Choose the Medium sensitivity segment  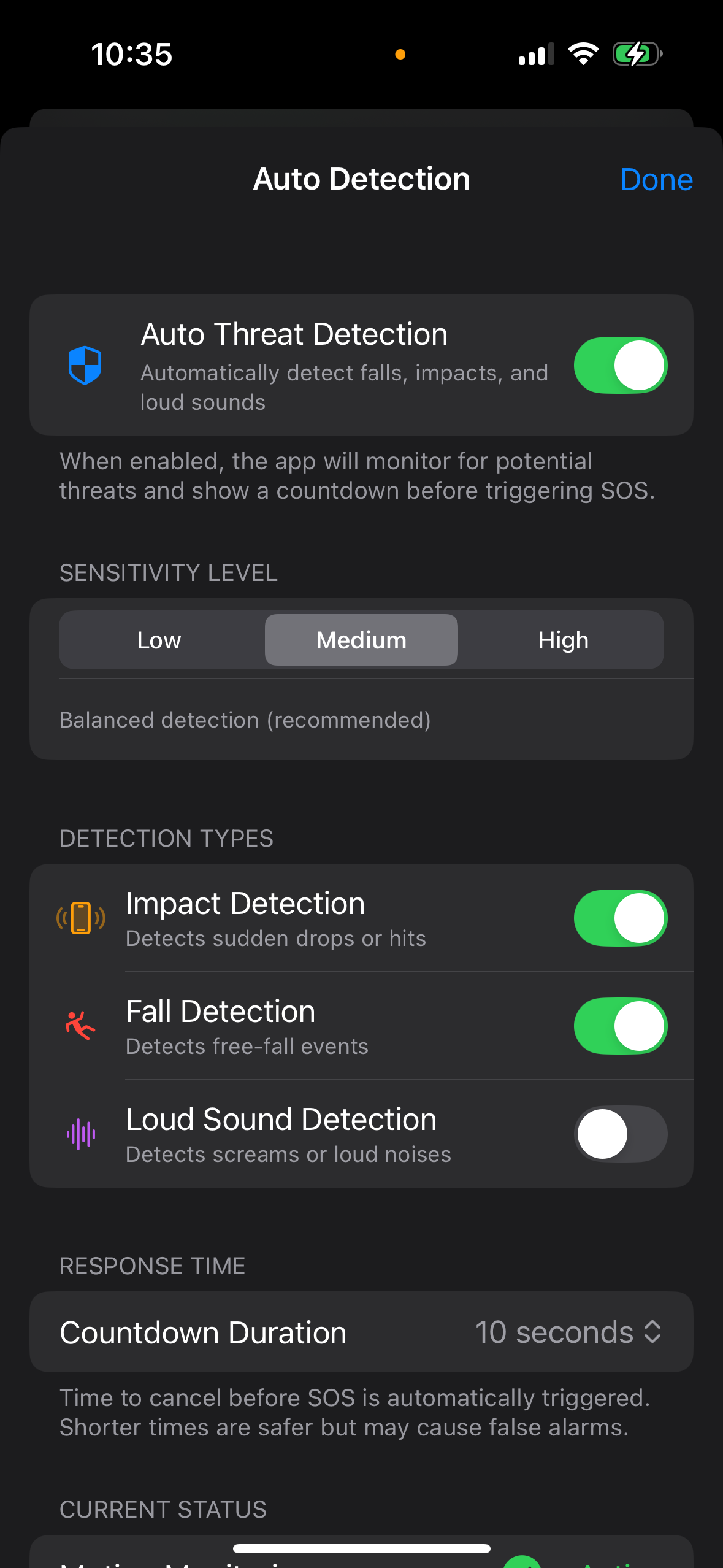click(x=361, y=640)
